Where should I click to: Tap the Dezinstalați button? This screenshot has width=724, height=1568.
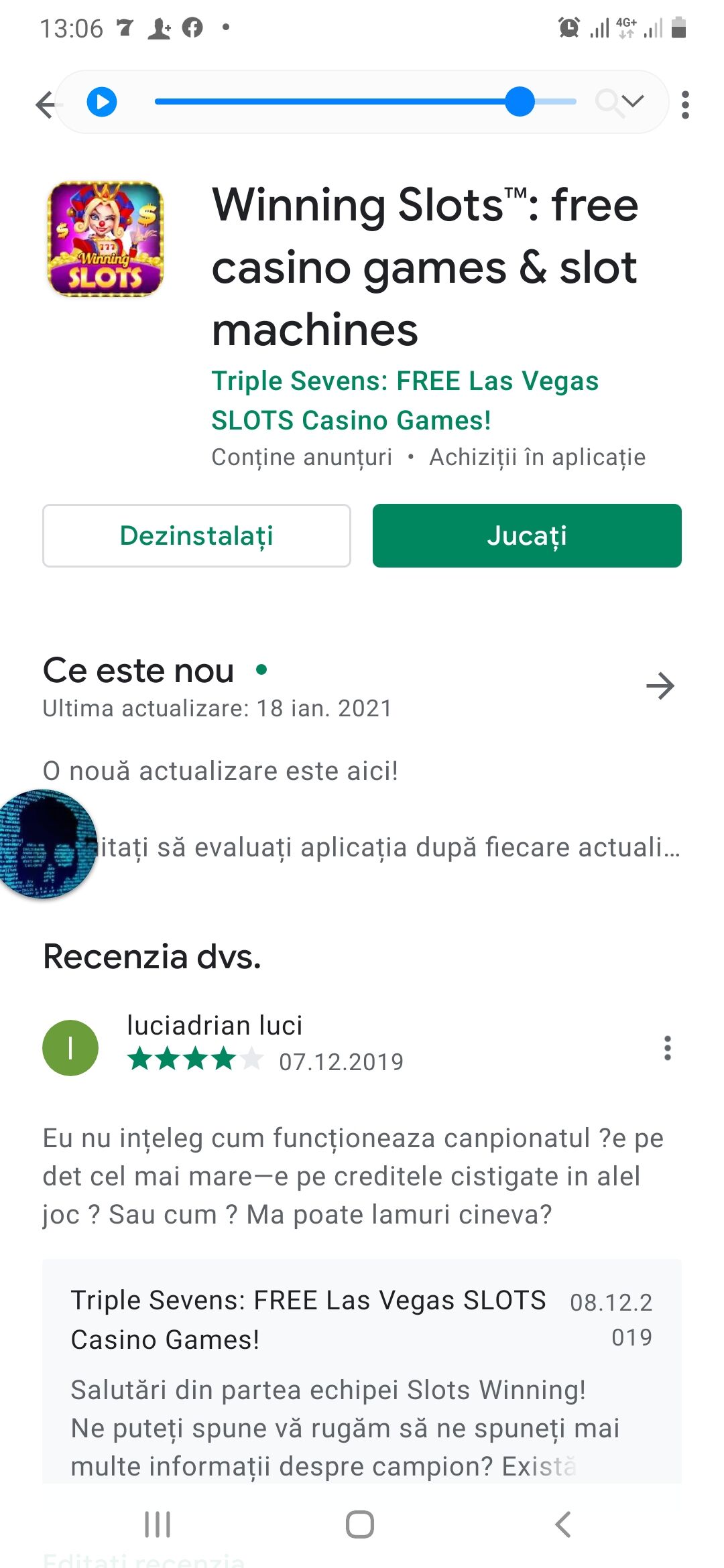(x=196, y=535)
